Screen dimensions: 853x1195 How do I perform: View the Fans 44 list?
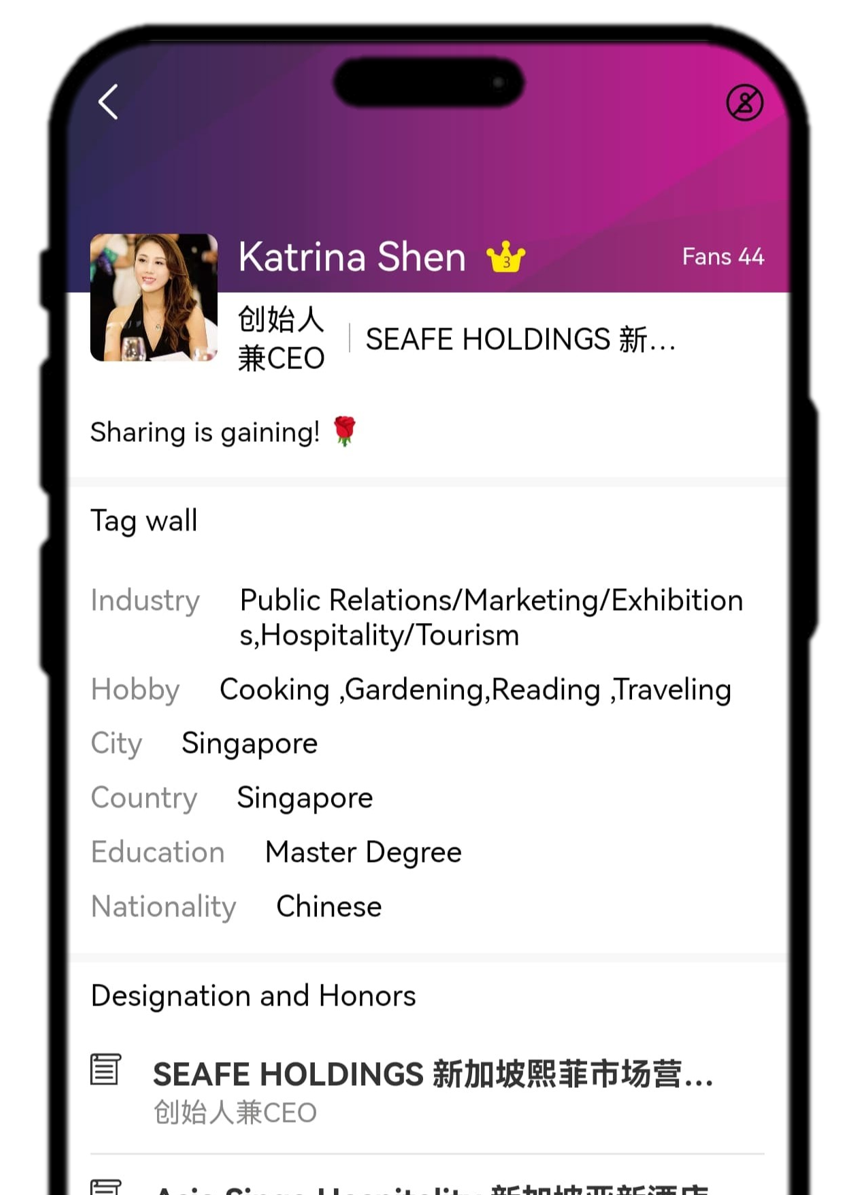722,257
